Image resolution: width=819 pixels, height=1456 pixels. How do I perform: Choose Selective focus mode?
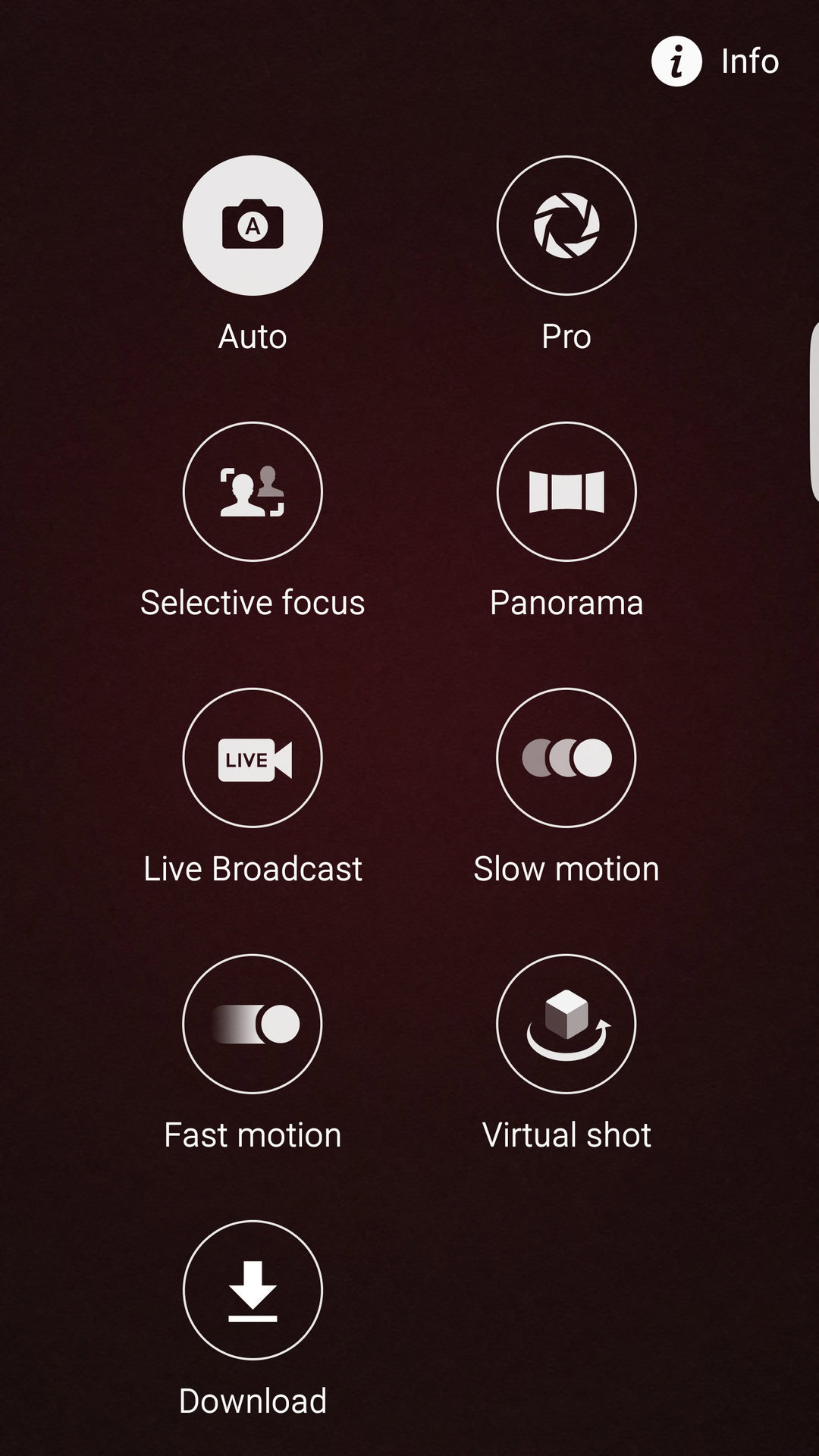pyautogui.click(x=253, y=492)
